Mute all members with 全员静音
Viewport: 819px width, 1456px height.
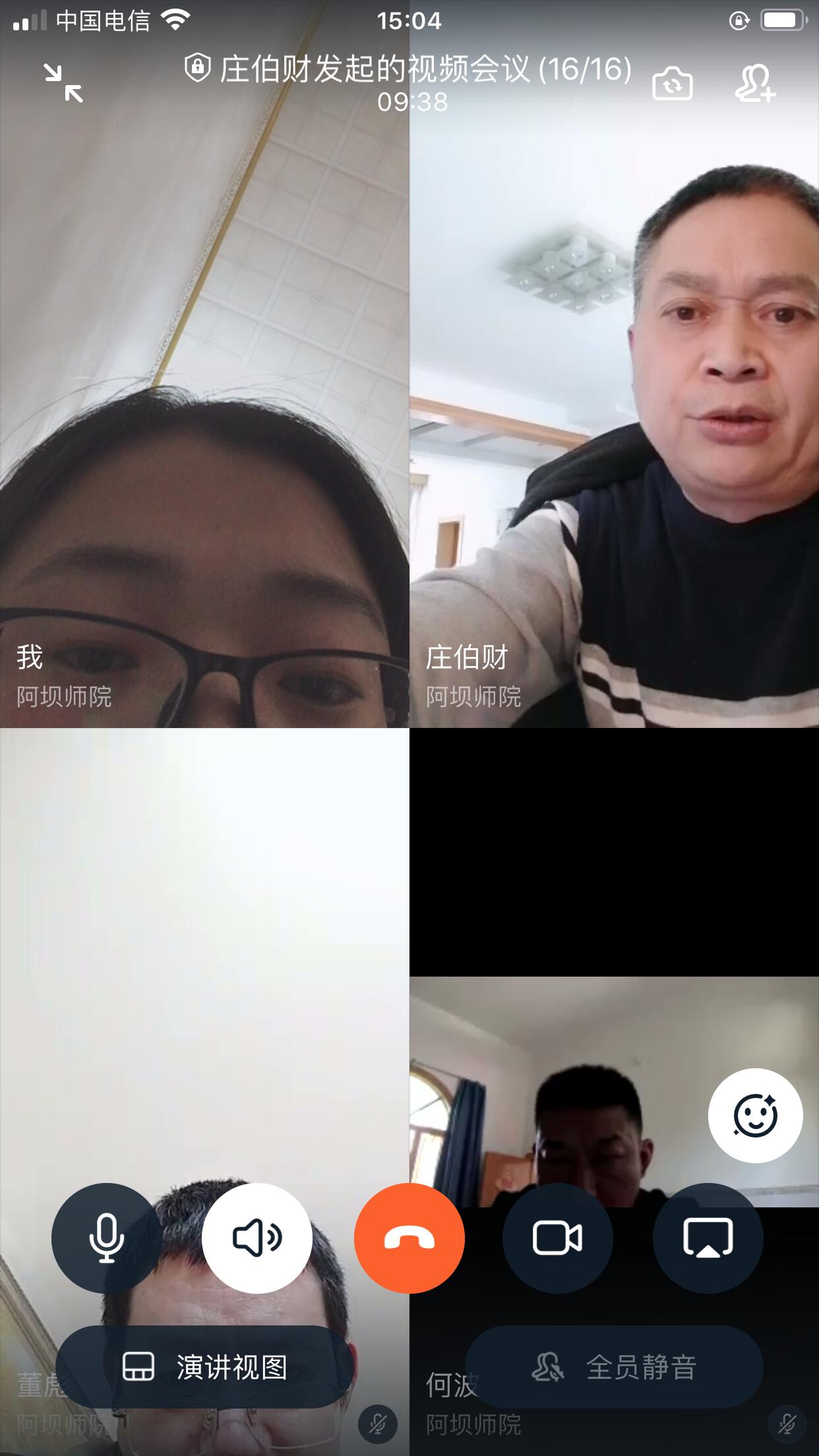(614, 1367)
